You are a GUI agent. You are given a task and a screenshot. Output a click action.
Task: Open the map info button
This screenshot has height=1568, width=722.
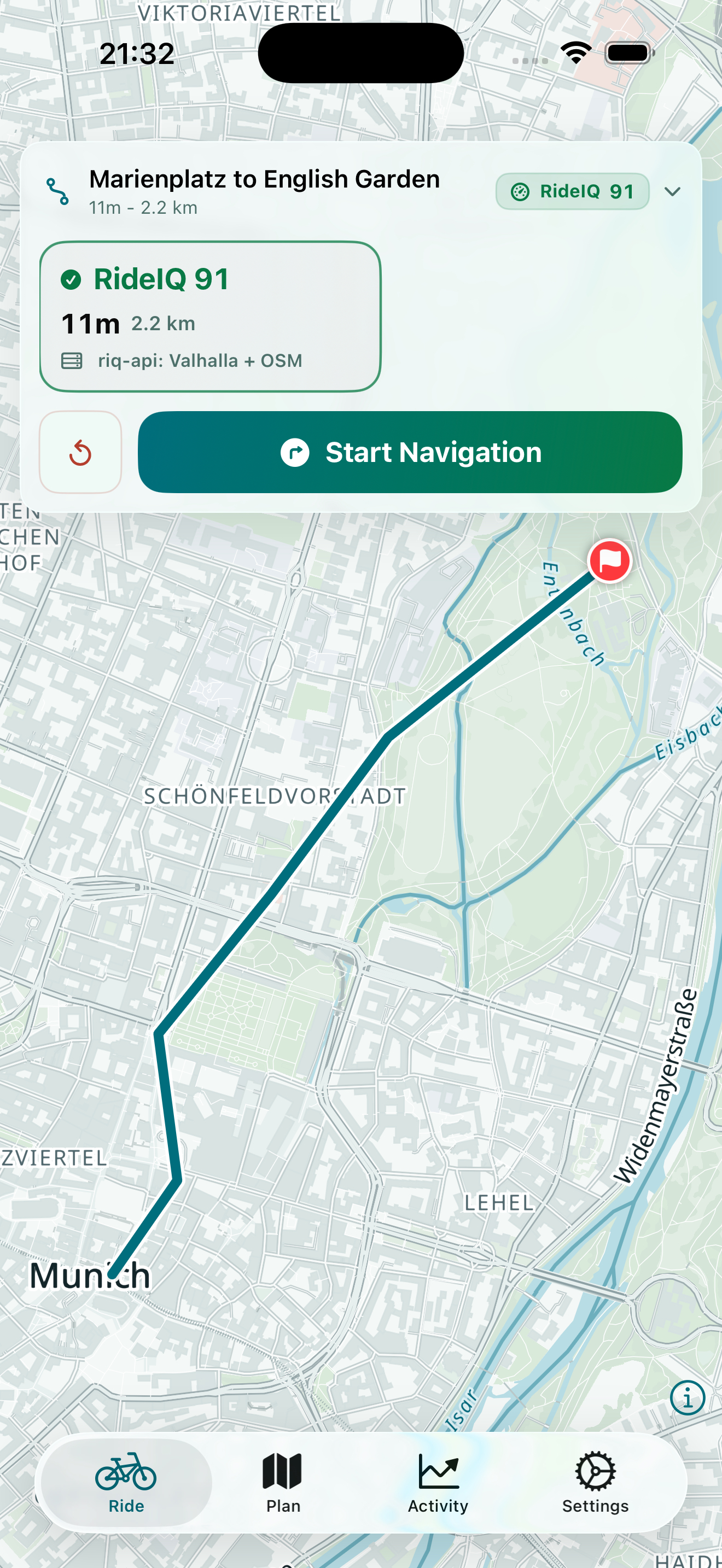[688, 1397]
